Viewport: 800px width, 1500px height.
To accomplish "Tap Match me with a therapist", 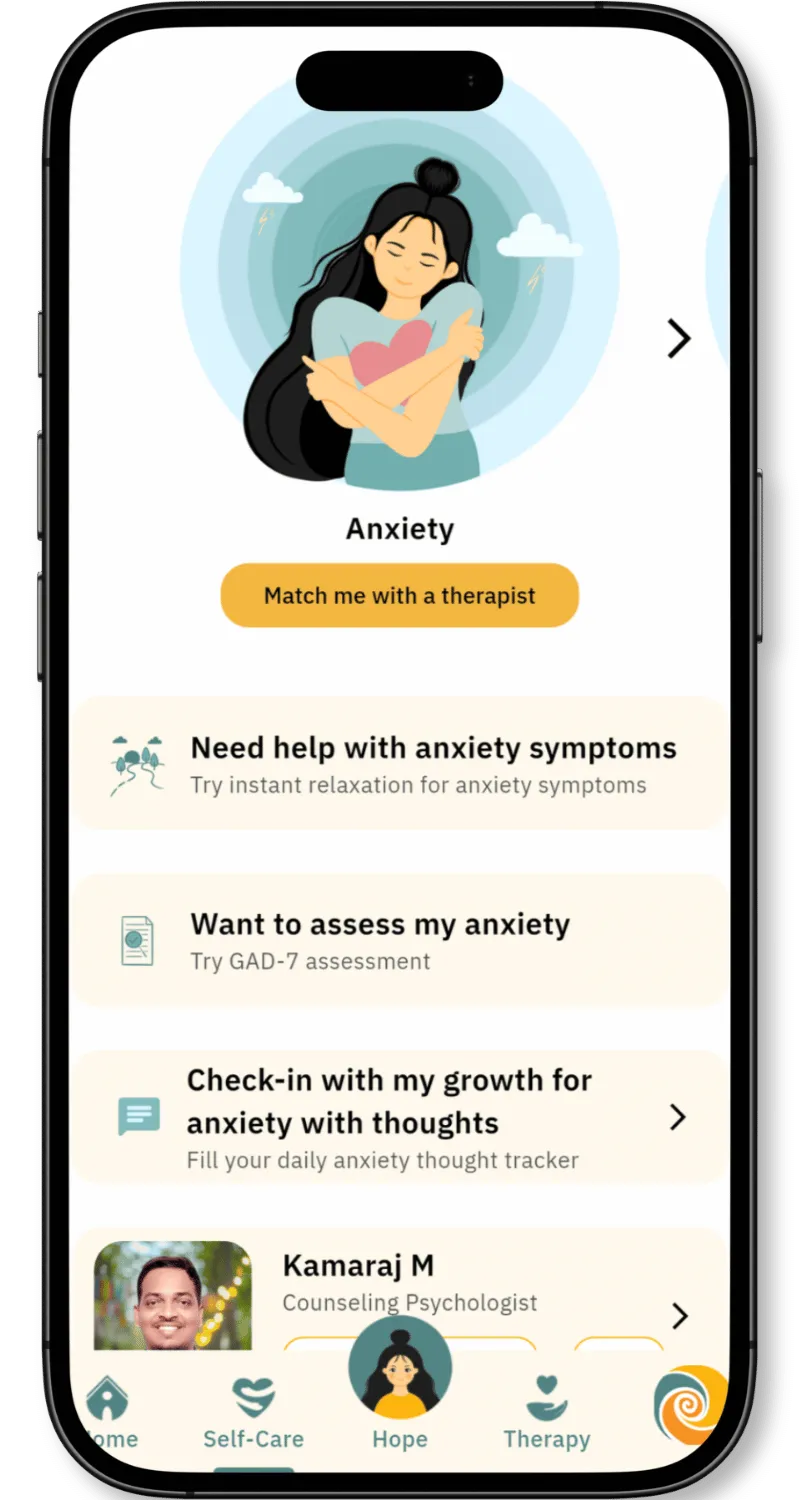I will 400,596.
